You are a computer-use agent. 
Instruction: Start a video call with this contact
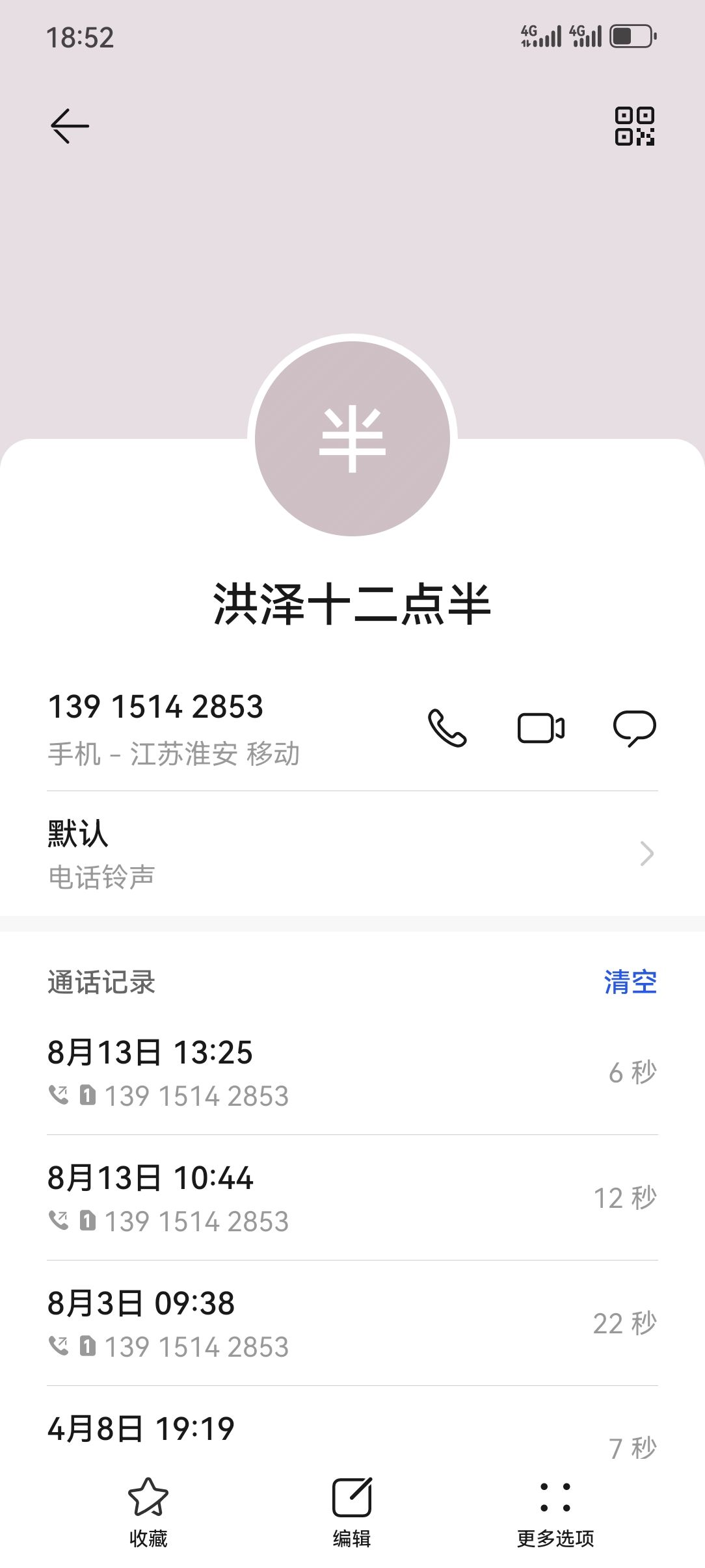coord(540,728)
